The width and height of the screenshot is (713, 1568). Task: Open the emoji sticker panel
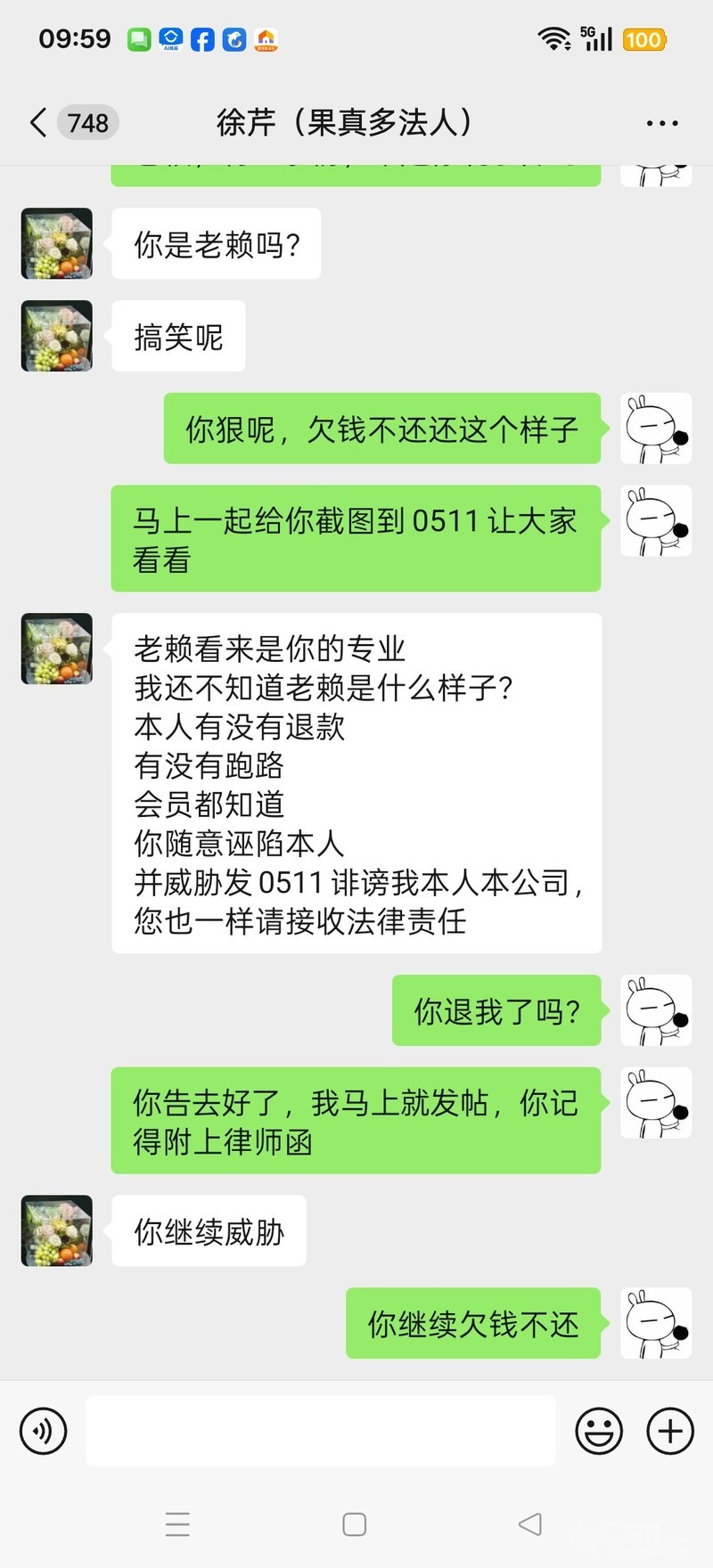[x=599, y=1431]
